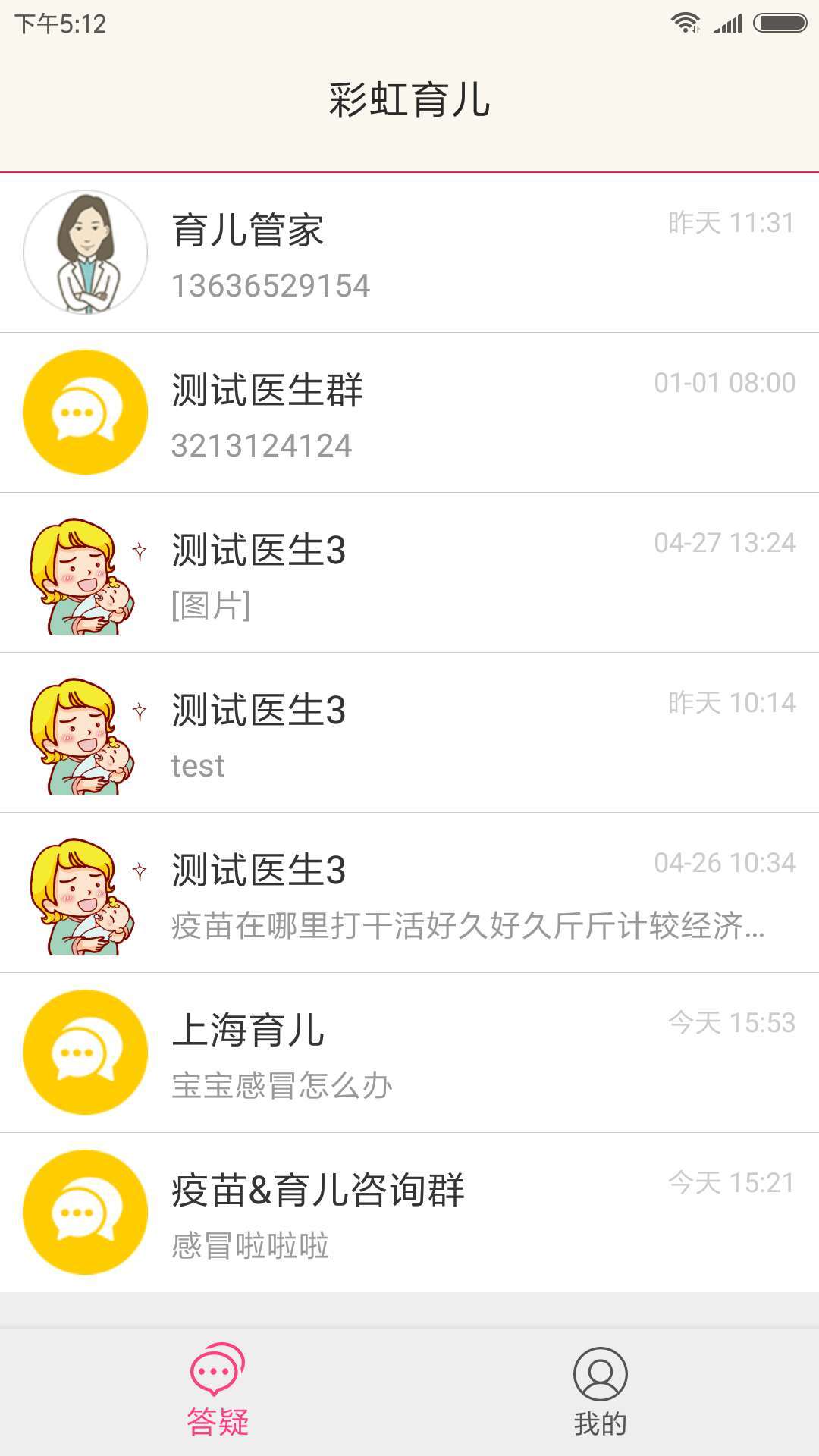This screenshot has height=1456, width=819.
Task: Open the 育儿管家 conversation
Action: 409,254
